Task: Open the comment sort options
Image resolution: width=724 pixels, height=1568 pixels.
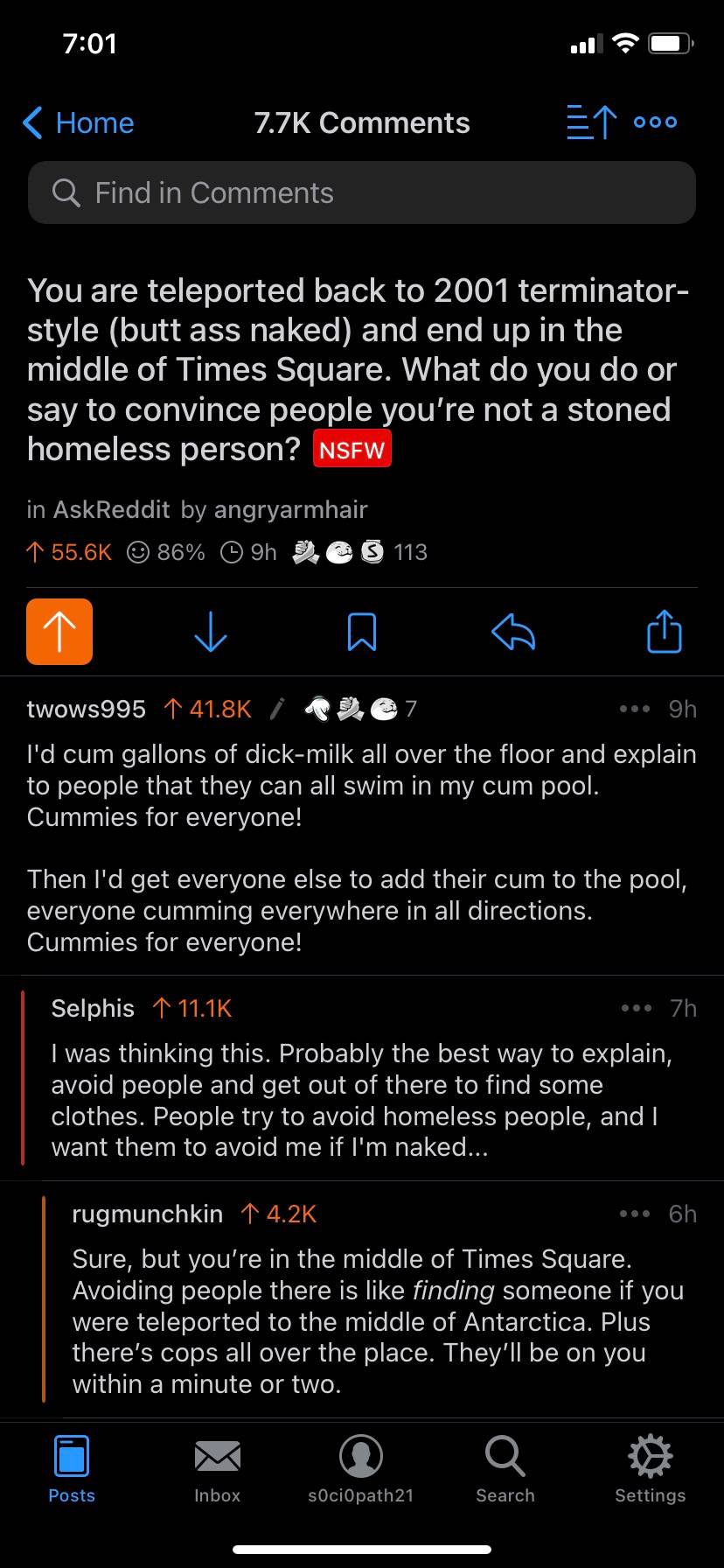Action: [x=591, y=122]
